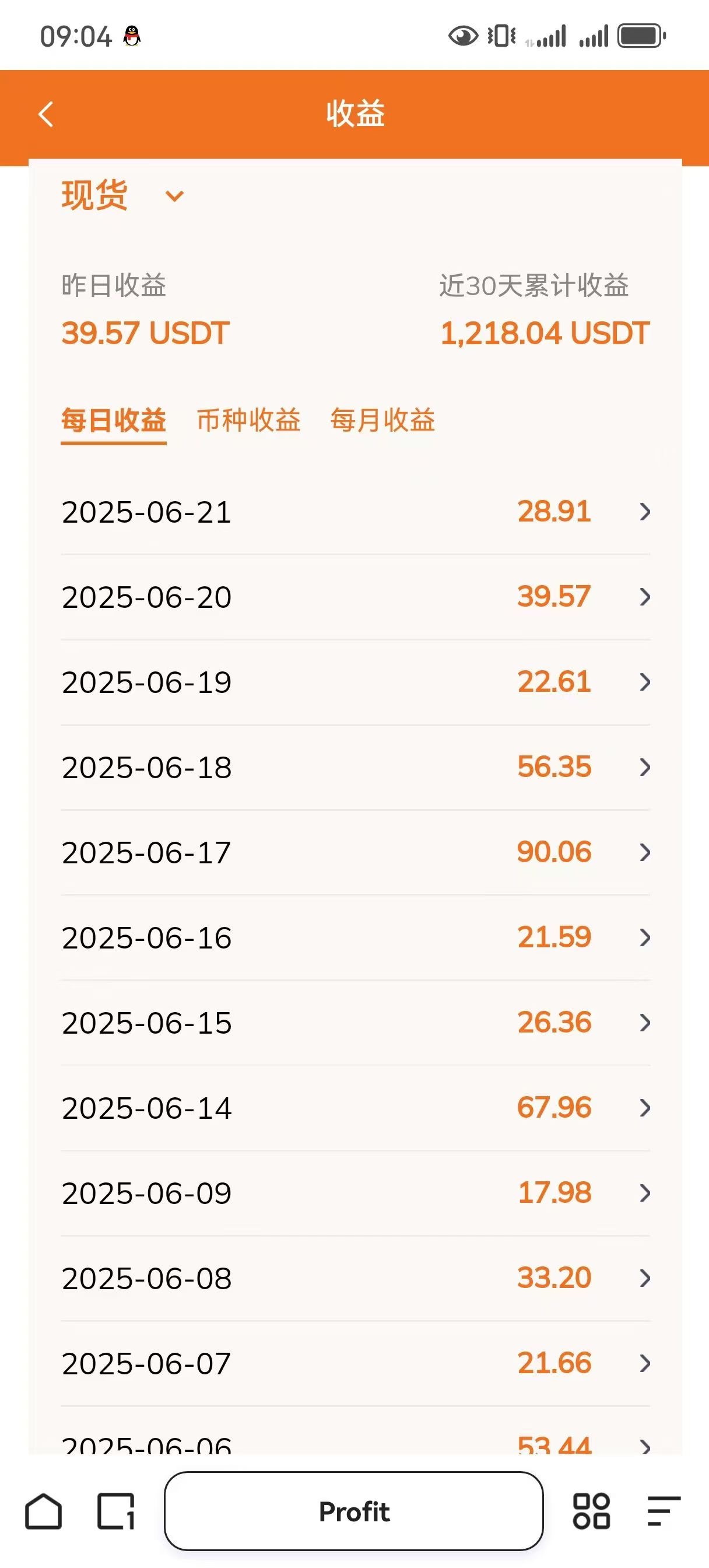The height and width of the screenshot is (1568, 709).
Task: View the 2025-06-17 entry showing 90.06
Action: tap(356, 853)
